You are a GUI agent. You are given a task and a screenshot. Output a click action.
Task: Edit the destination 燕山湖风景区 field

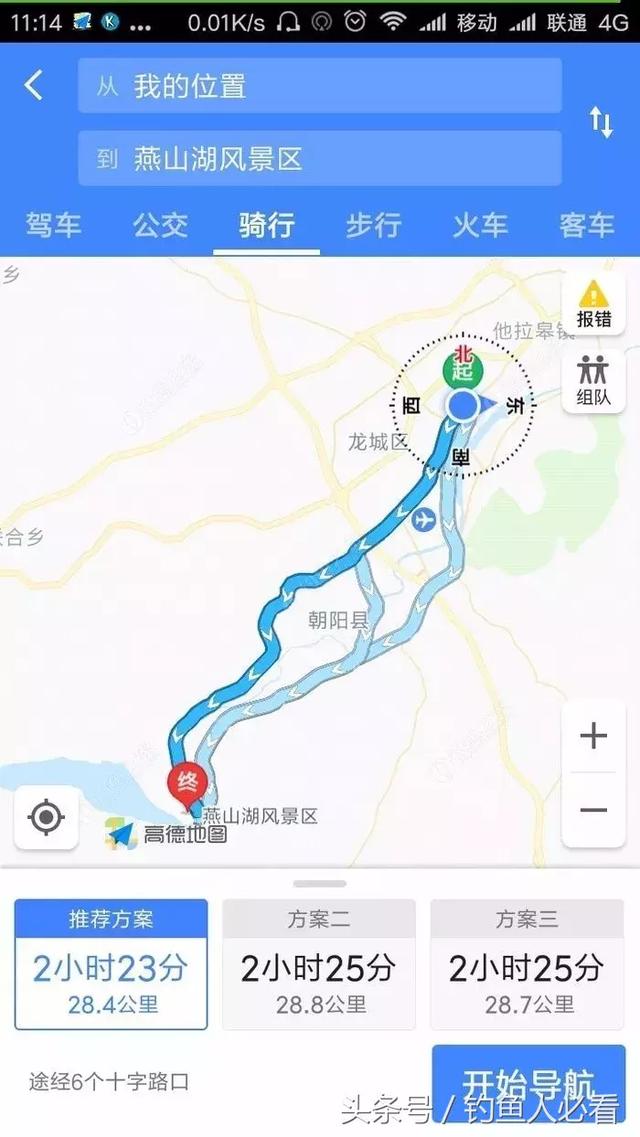pyautogui.click(x=319, y=159)
